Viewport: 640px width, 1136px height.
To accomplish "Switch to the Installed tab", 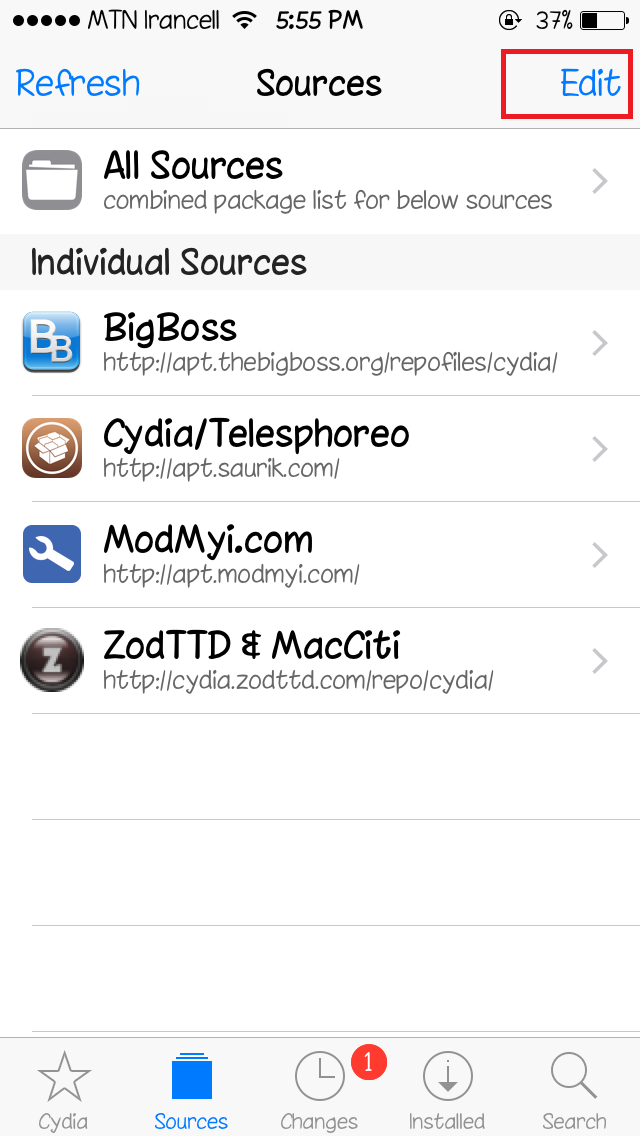I will (447, 1090).
